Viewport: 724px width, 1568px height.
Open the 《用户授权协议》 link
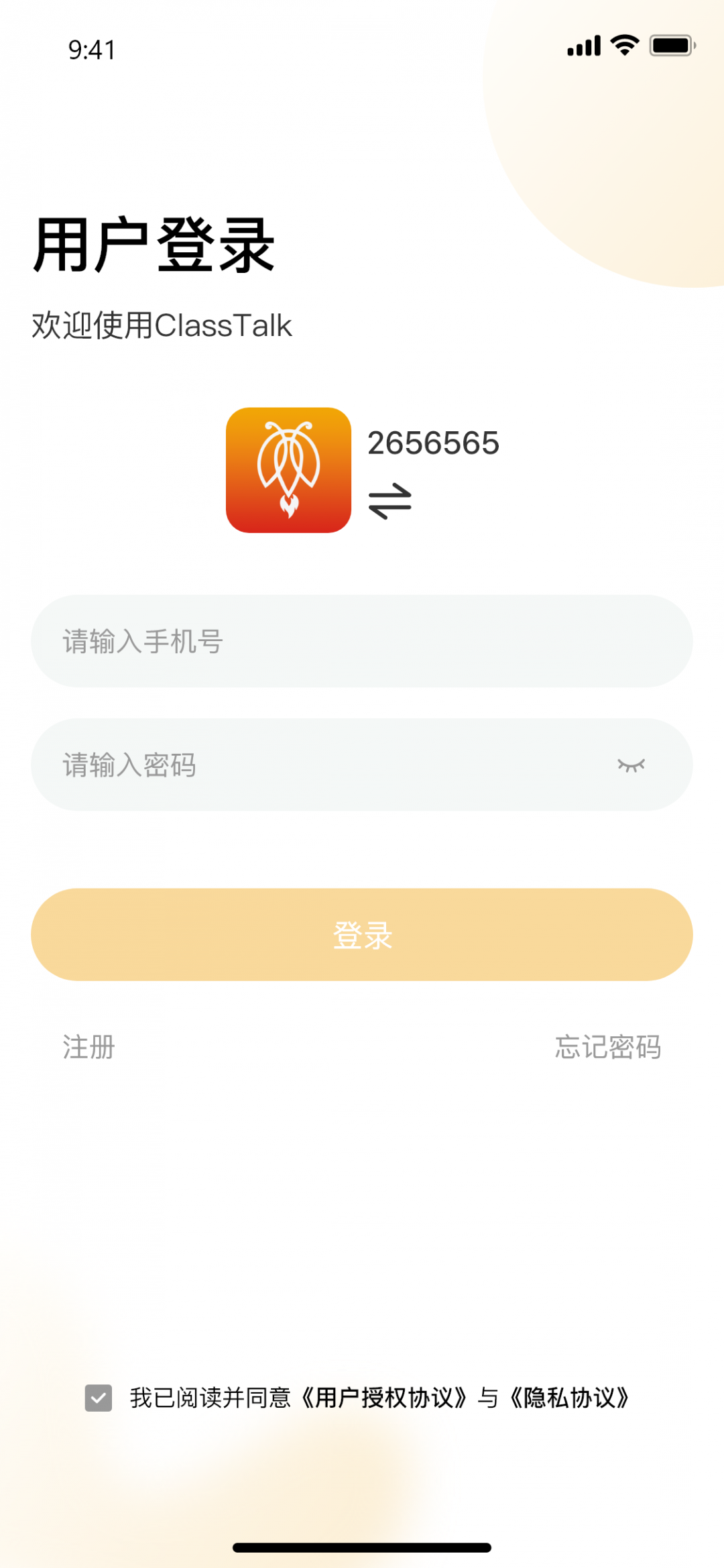pos(383,1398)
